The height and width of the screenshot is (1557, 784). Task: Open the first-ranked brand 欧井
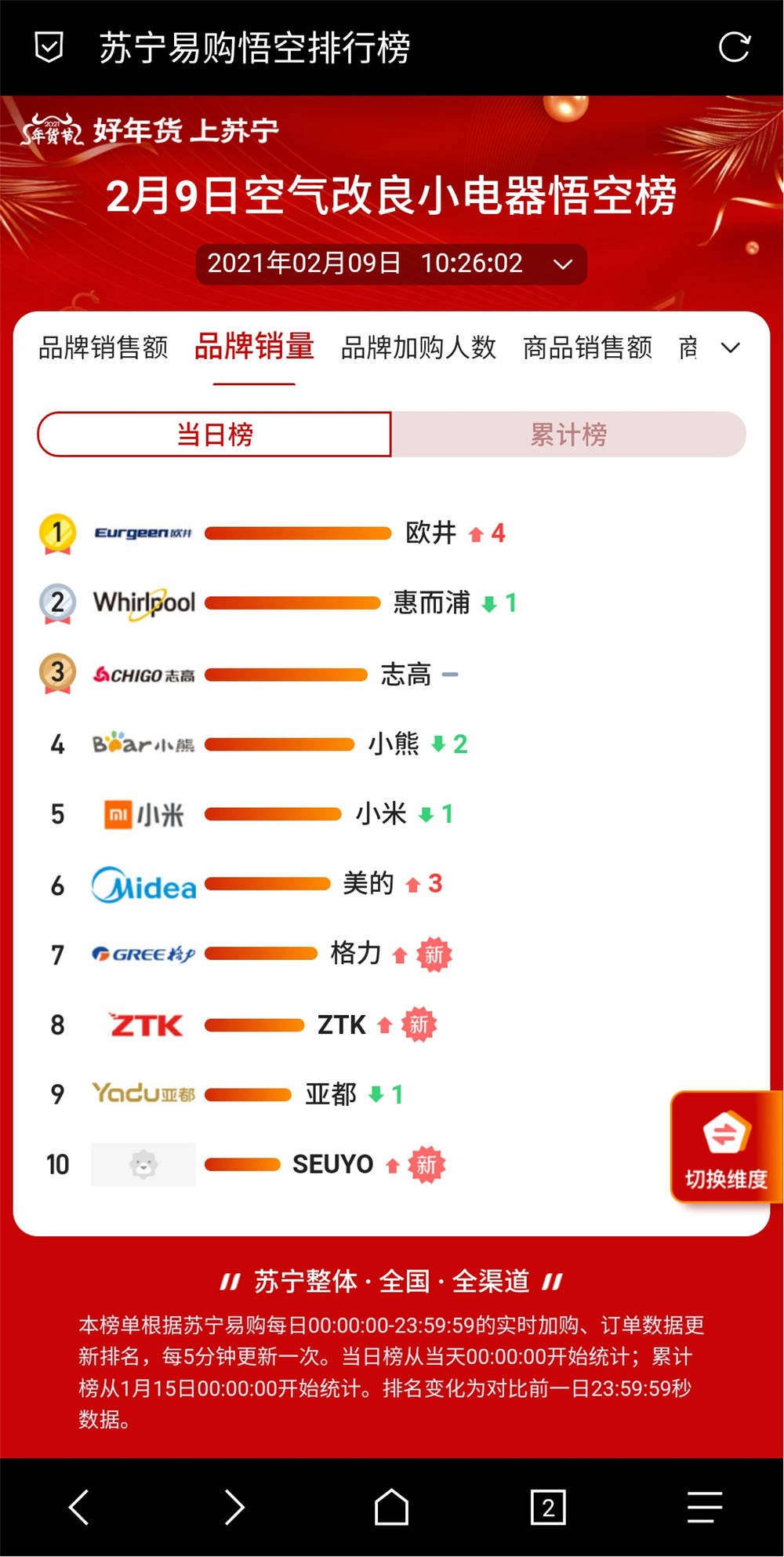click(430, 533)
